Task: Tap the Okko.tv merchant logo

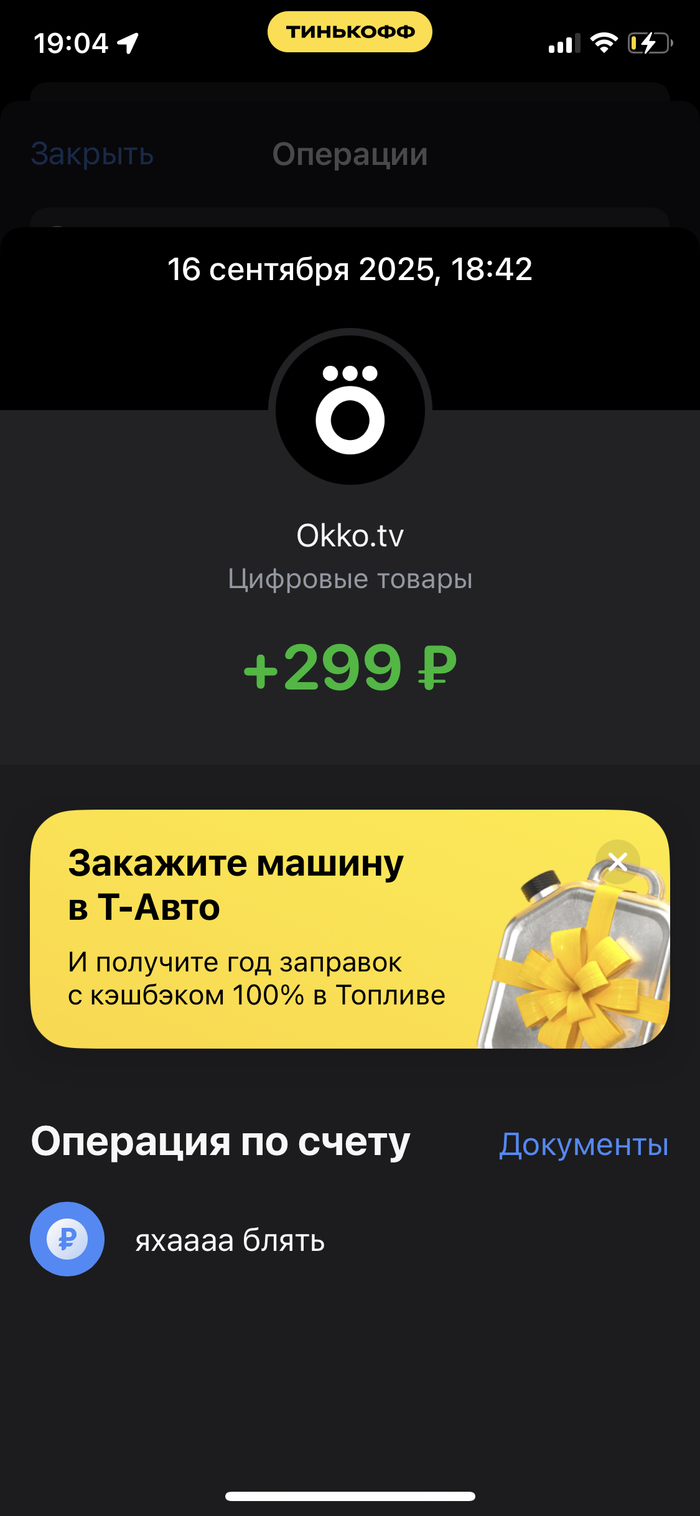Action: coord(350,410)
